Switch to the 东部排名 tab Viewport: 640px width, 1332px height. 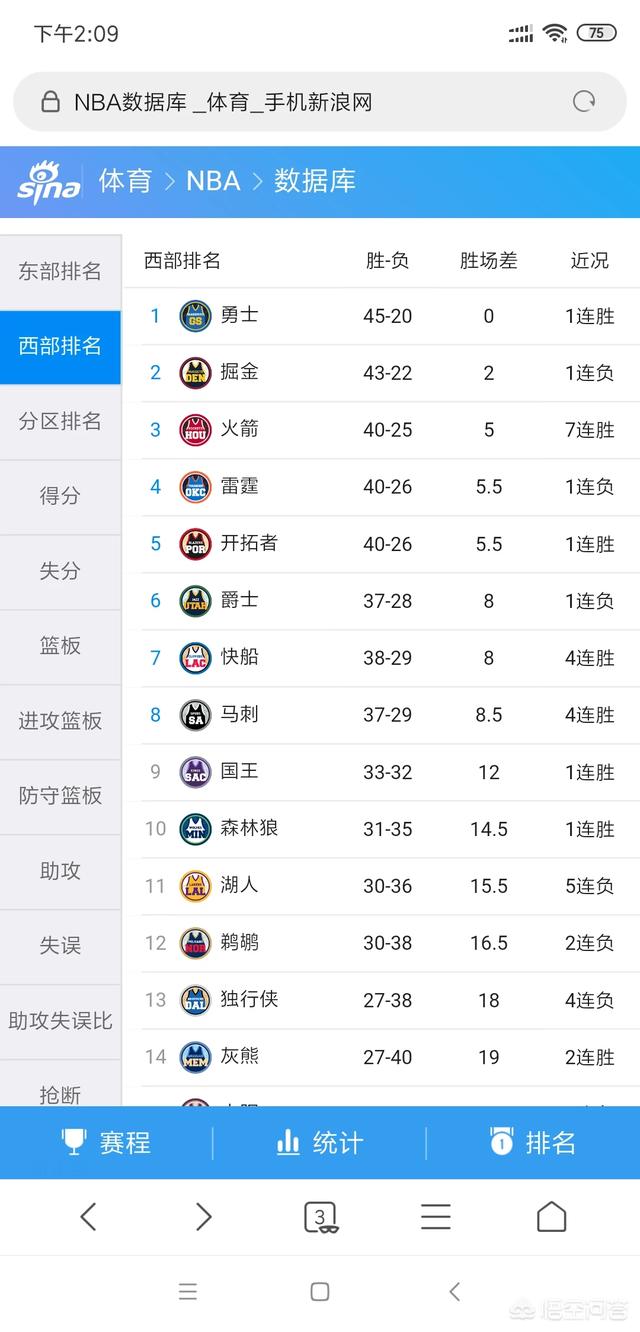coord(60,271)
